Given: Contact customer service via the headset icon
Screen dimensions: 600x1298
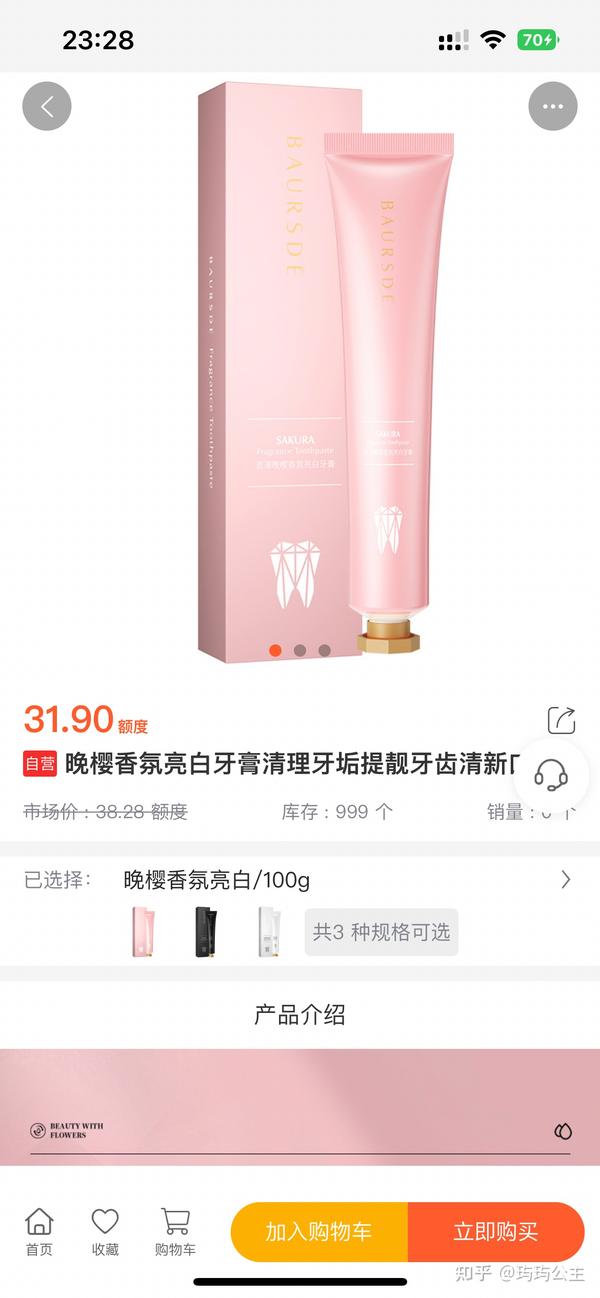Looking at the screenshot, I should [551, 773].
